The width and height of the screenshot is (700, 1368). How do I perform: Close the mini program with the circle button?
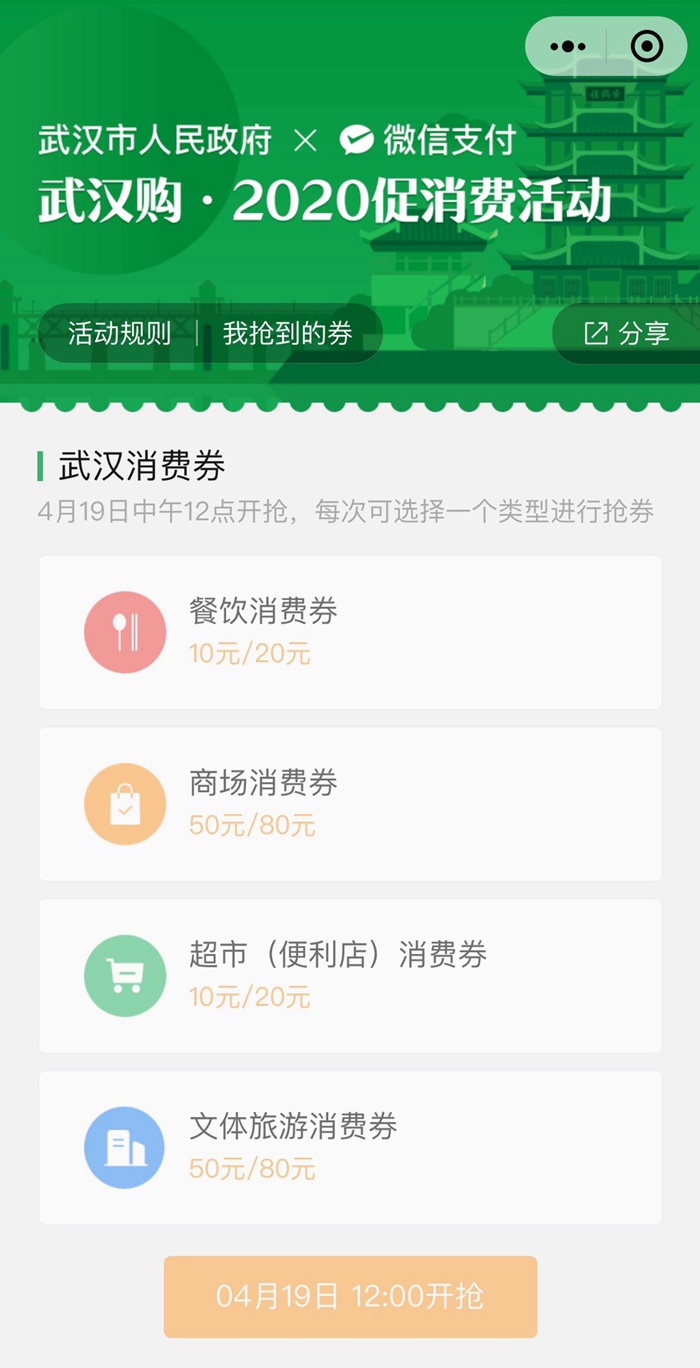647,46
